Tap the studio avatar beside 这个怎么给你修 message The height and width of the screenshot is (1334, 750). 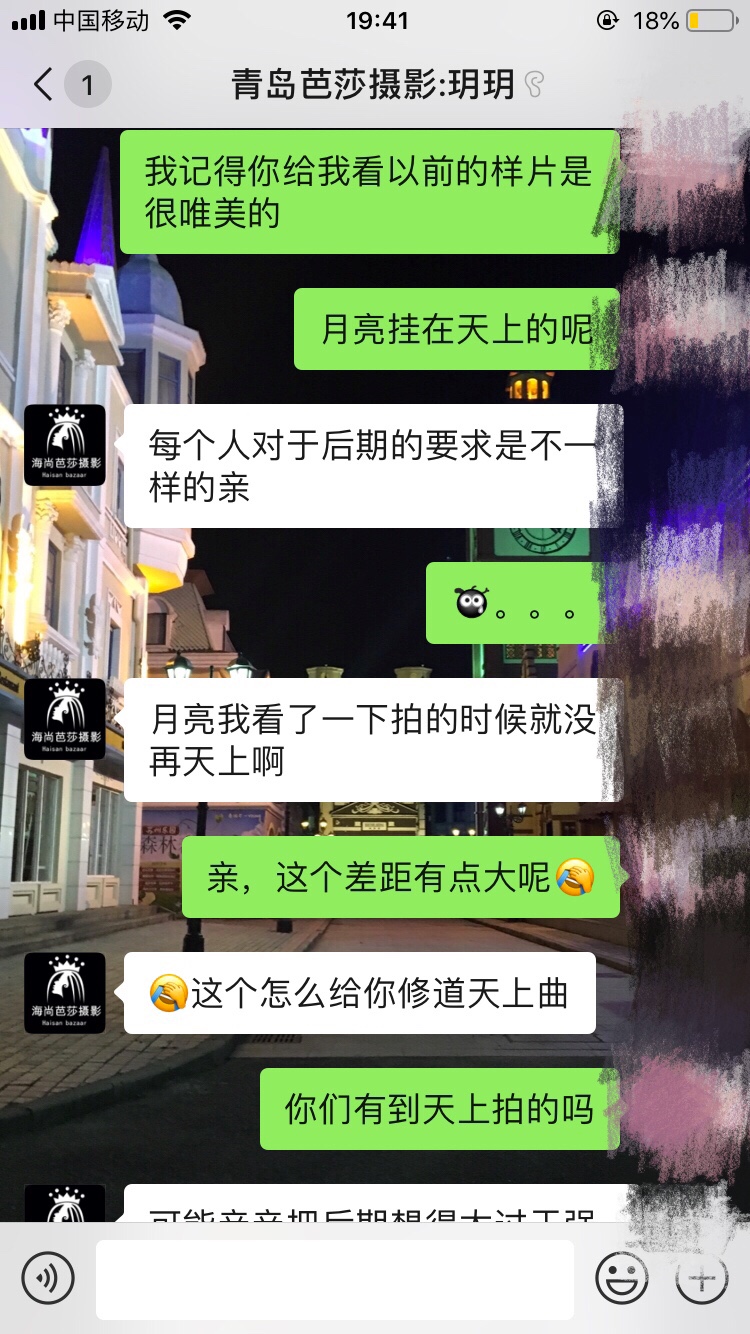click(65, 993)
